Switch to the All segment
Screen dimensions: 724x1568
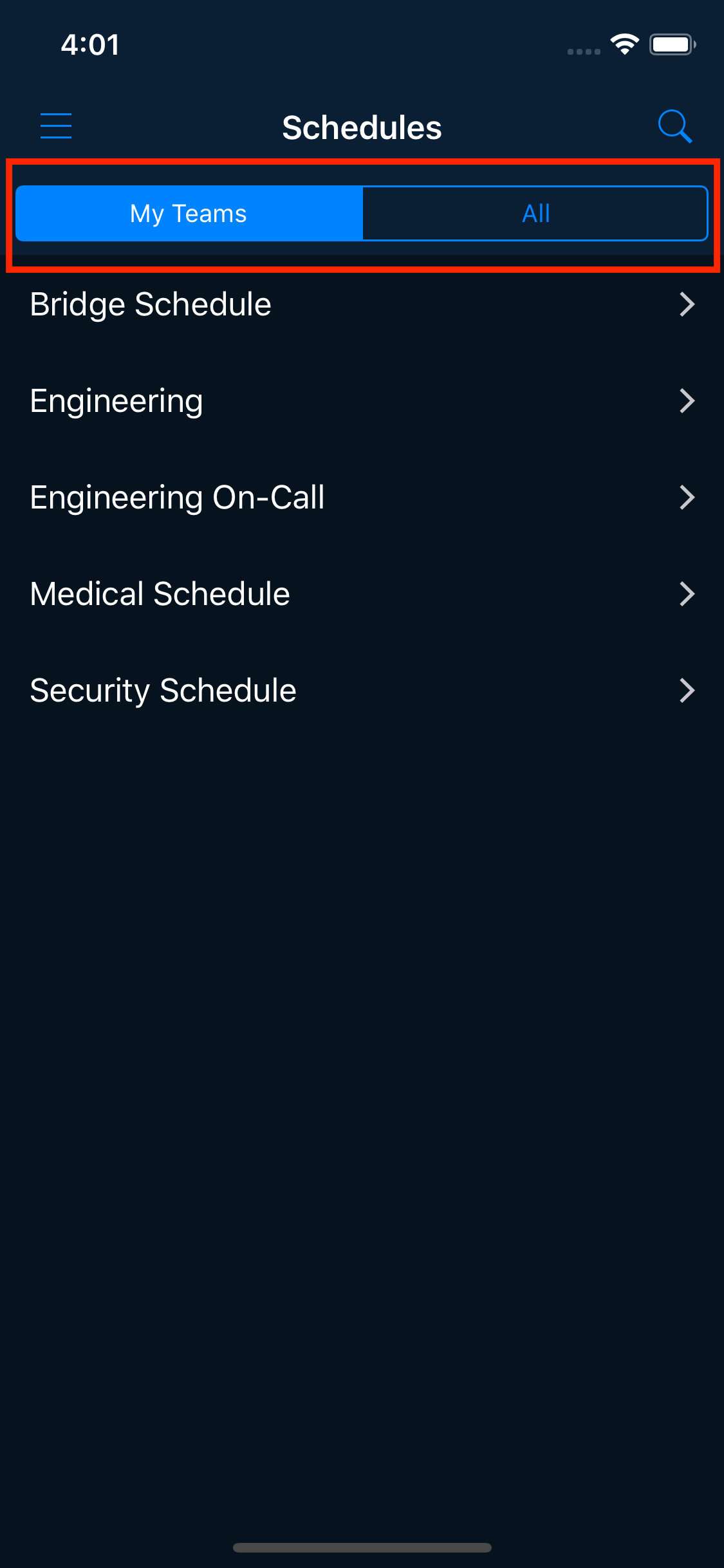[535, 214]
